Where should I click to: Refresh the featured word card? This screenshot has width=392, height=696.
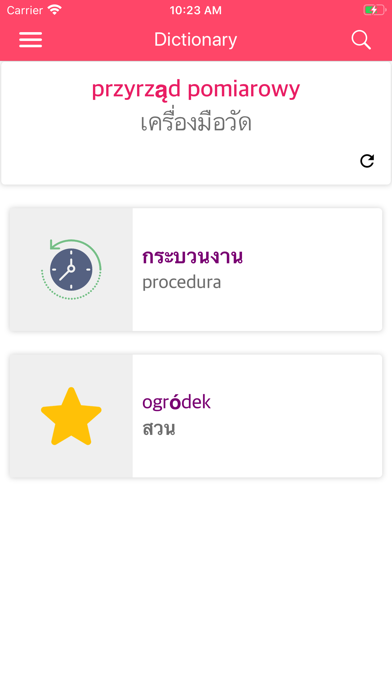pos(367,161)
